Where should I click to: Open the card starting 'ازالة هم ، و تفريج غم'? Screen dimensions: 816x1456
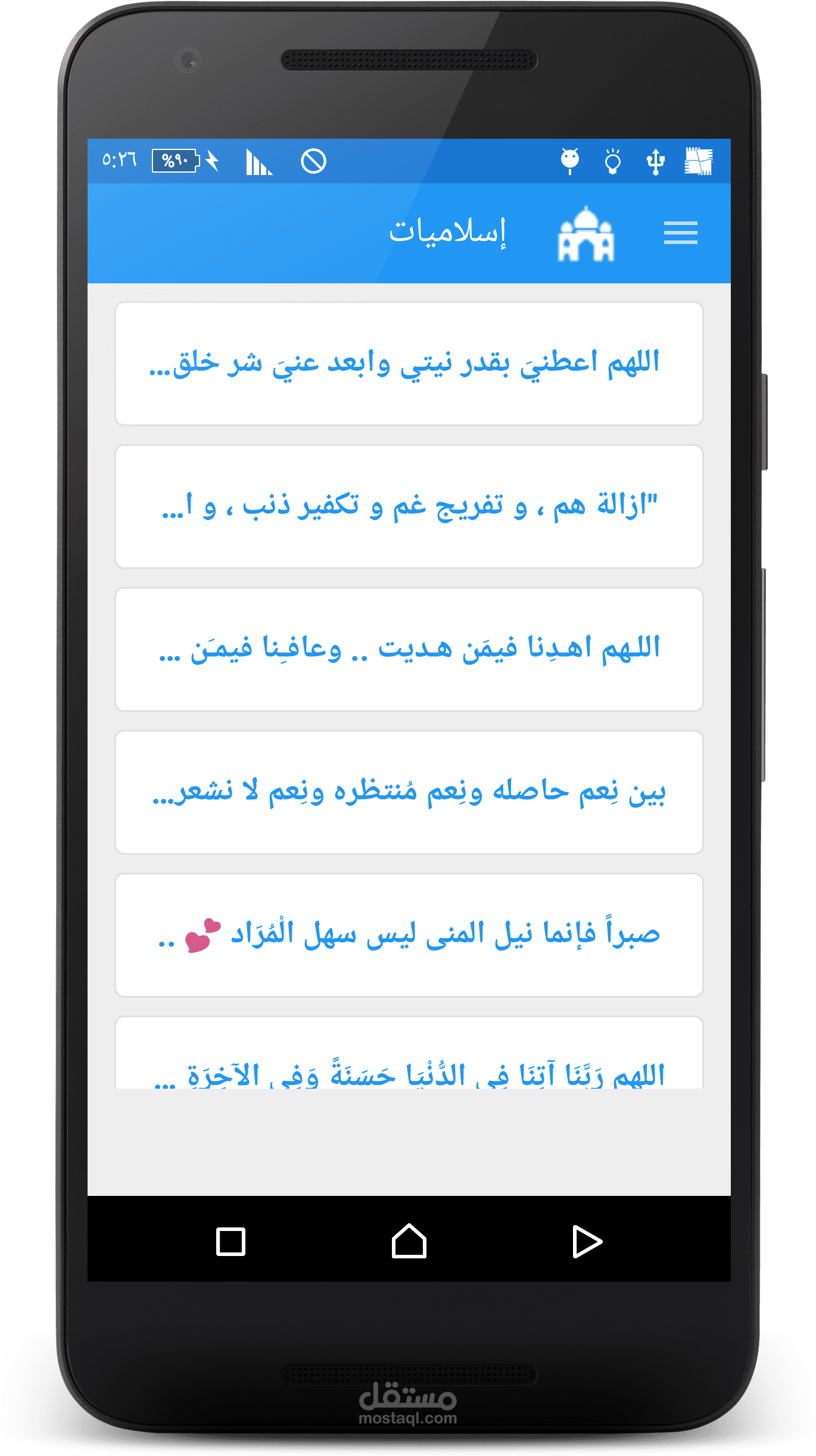click(x=409, y=507)
